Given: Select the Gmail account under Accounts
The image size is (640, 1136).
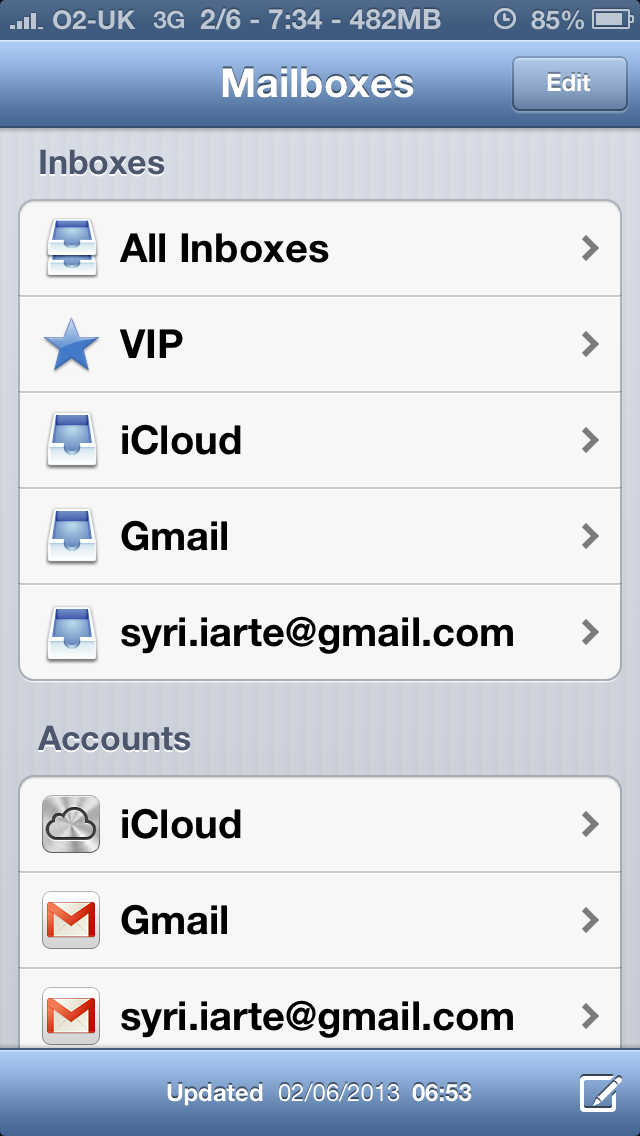Looking at the screenshot, I should 320,920.
